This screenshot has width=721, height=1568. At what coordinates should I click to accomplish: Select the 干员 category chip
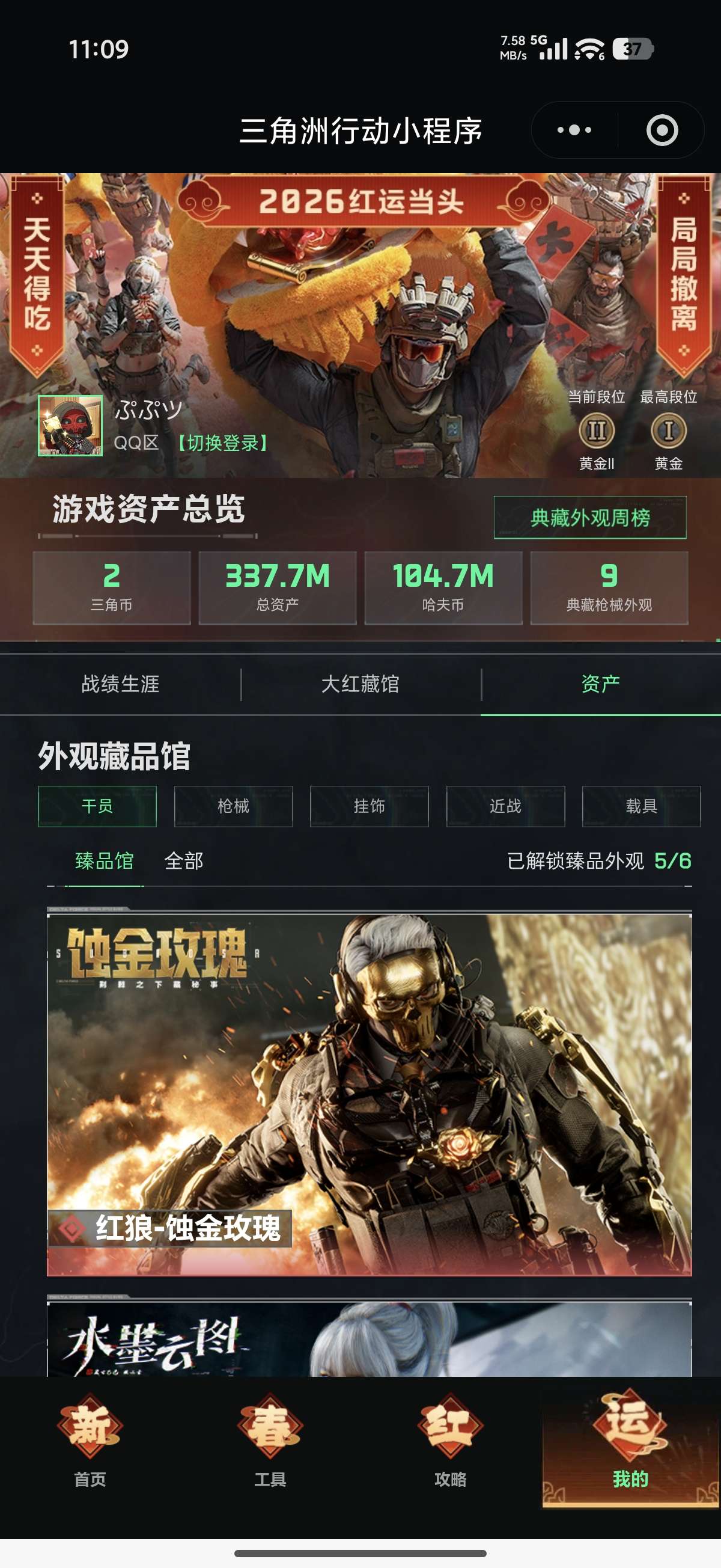[x=97, y=806]
